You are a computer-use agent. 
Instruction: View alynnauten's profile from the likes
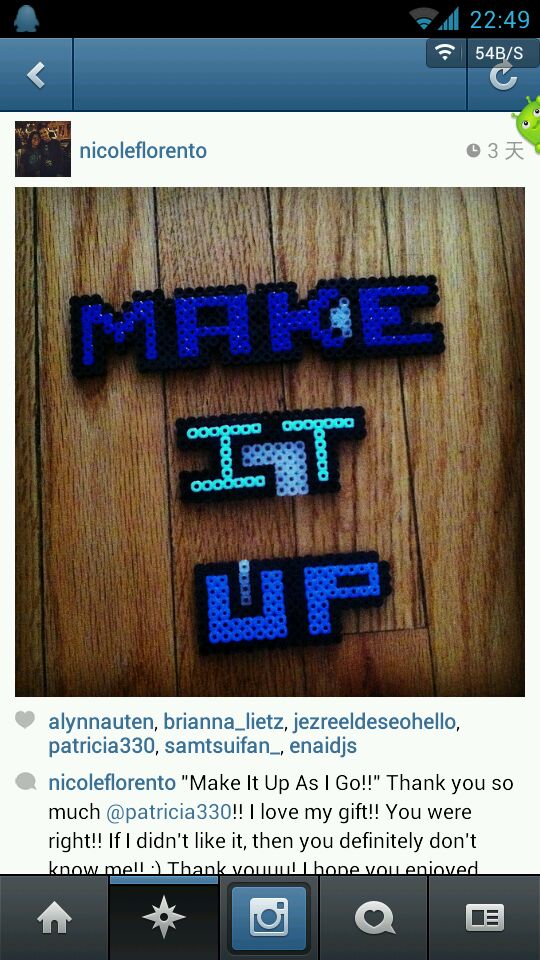pyautogui.click(x=101, y=722)
